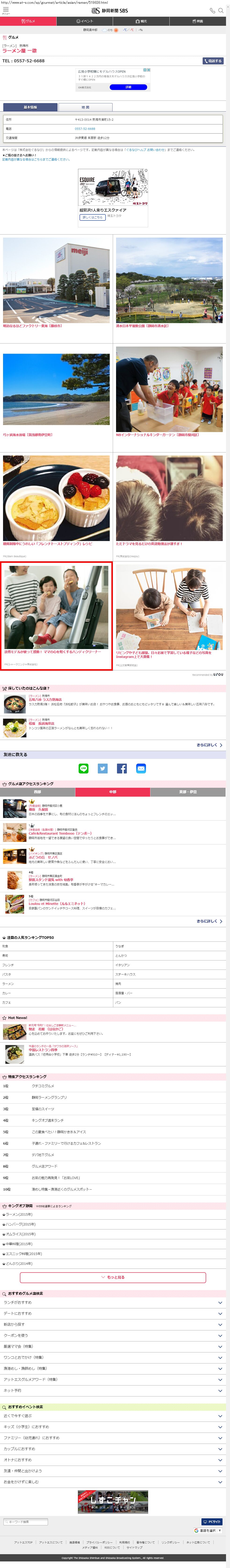Share this page on Twitter
Screen dimensions: 230x1568
(103, 769)
